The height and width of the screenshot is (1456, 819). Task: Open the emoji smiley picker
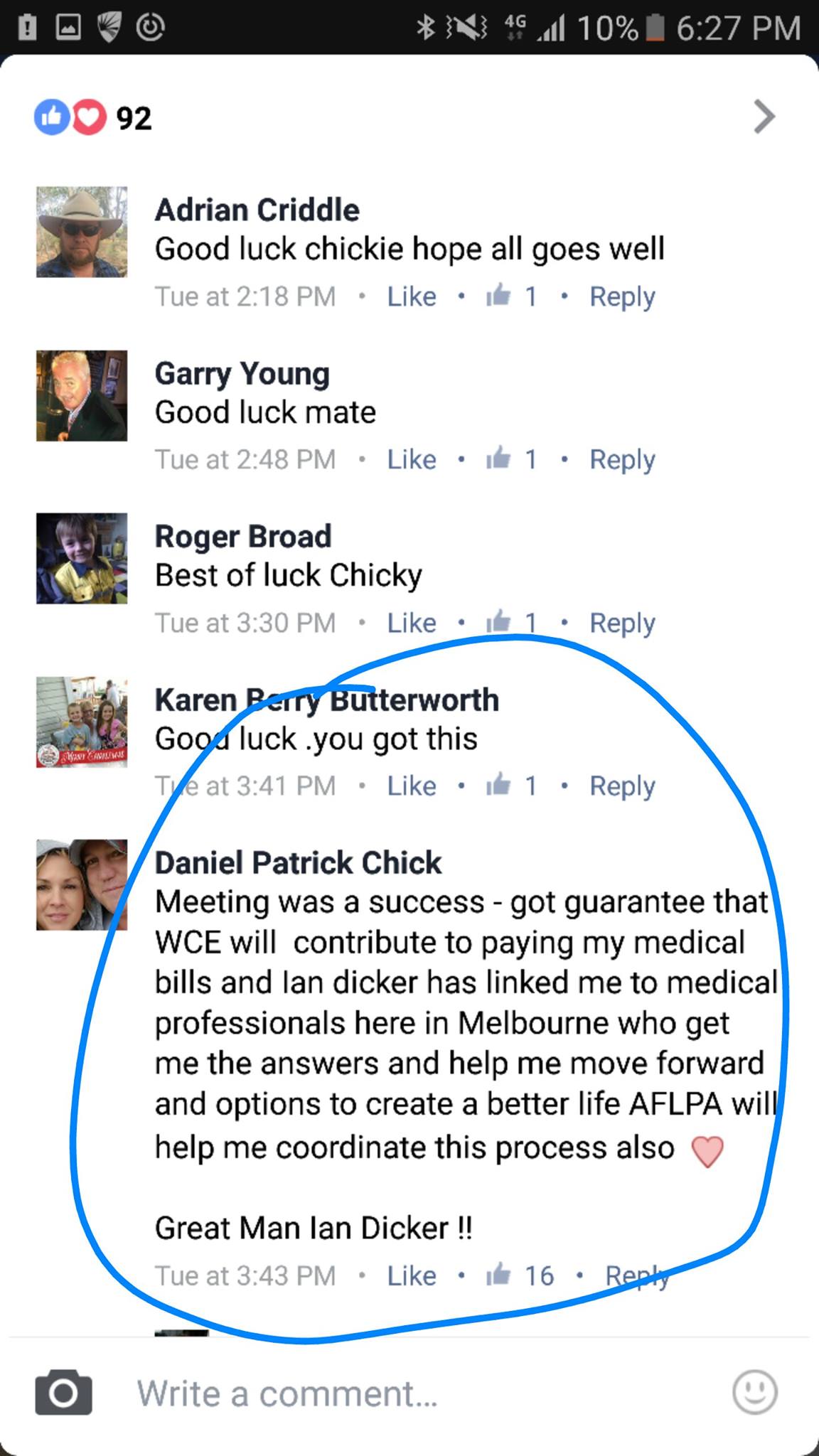(x=755, y=1392)
